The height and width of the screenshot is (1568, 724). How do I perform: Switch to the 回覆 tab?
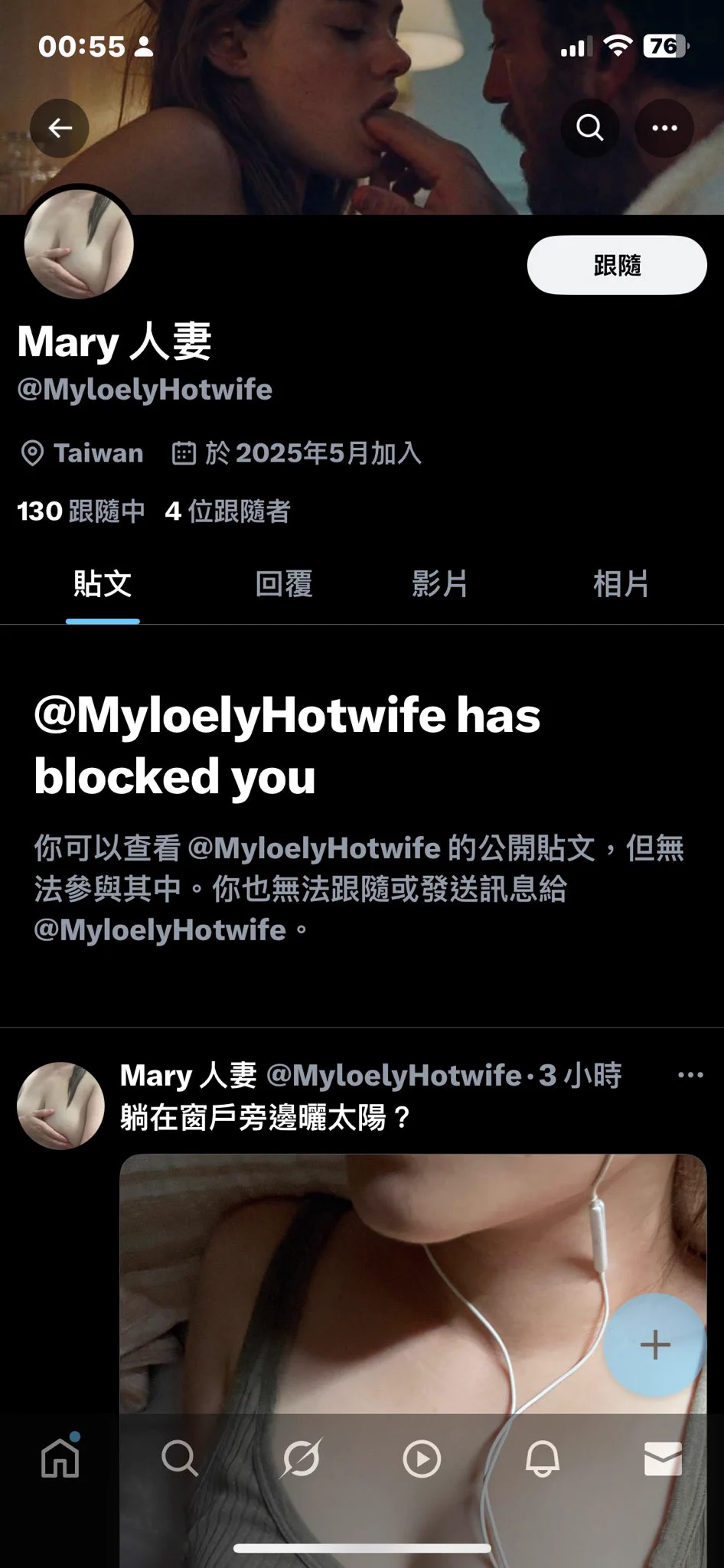point(284,584)
